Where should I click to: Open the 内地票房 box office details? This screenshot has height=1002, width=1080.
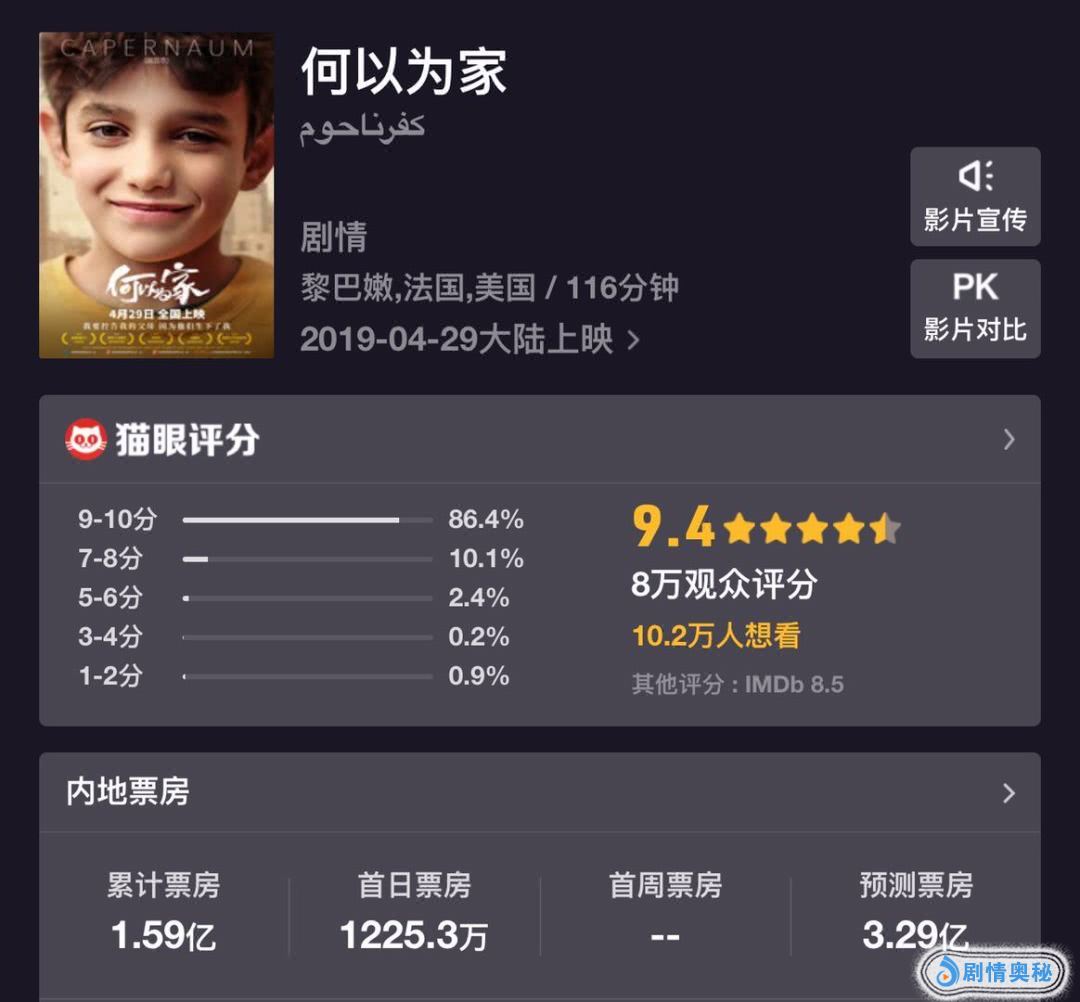1008,793
